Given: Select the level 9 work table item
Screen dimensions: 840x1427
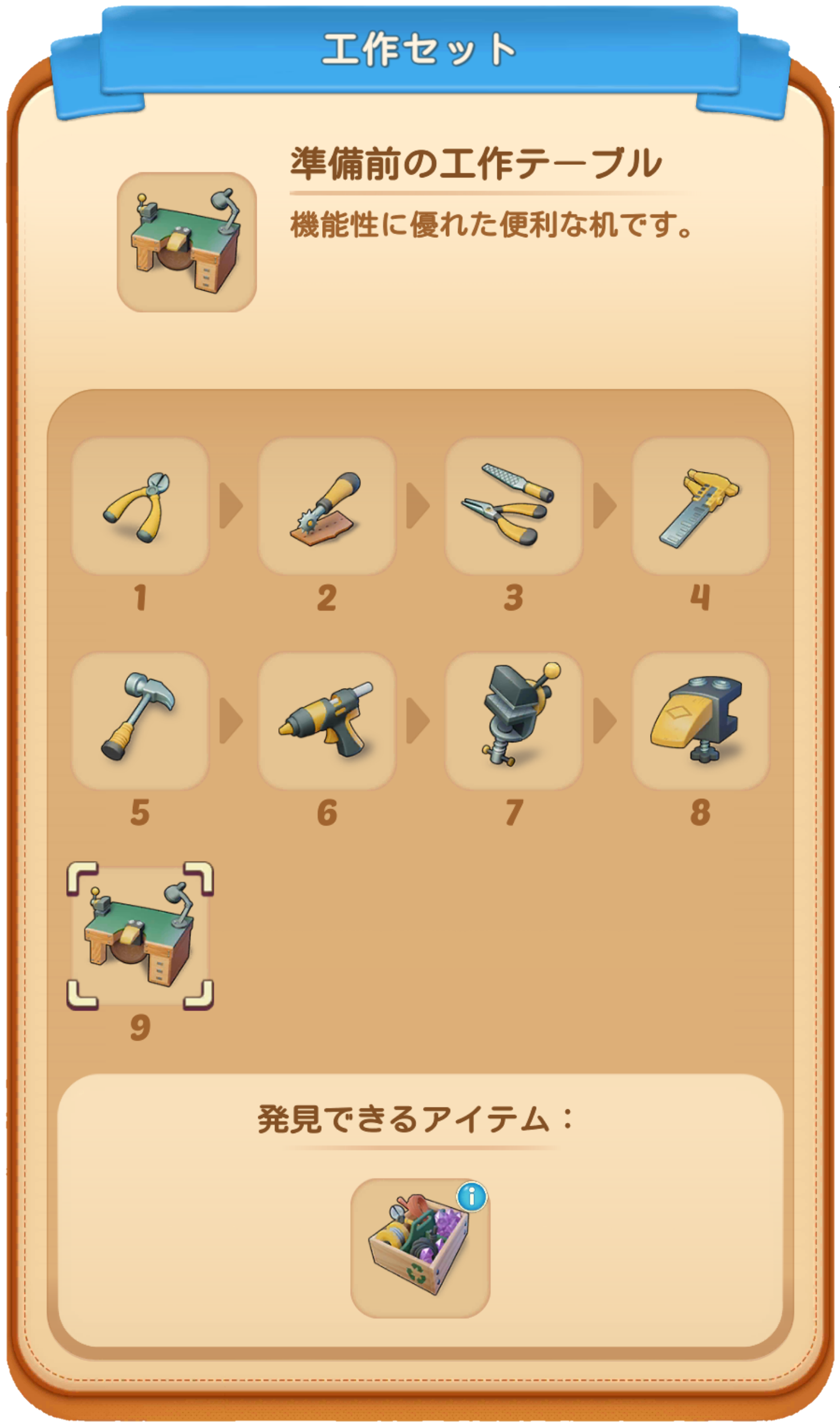Looking at the screenshot, I should coord(140,936).
